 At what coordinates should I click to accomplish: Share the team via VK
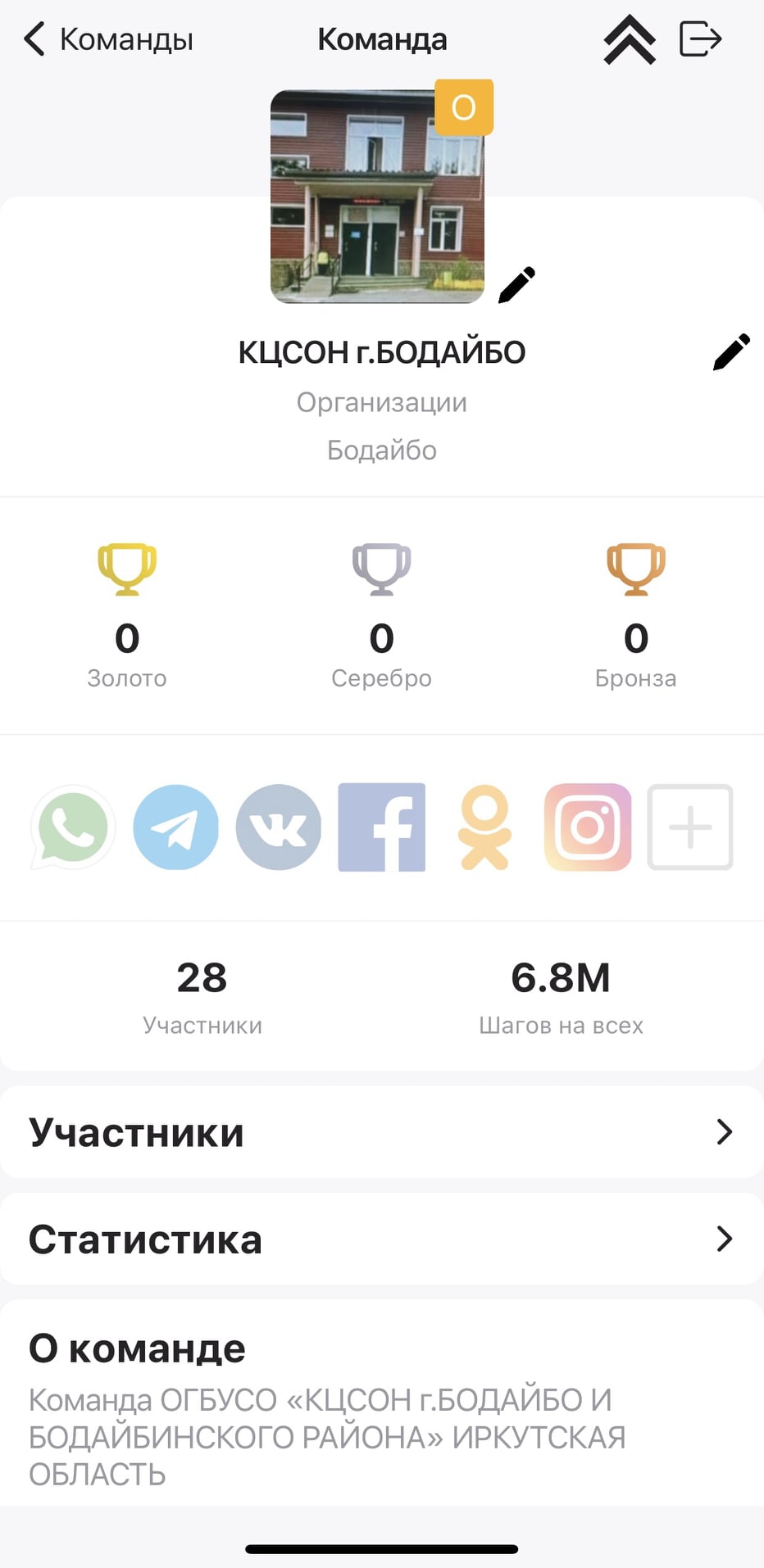[x=279, y=827]
